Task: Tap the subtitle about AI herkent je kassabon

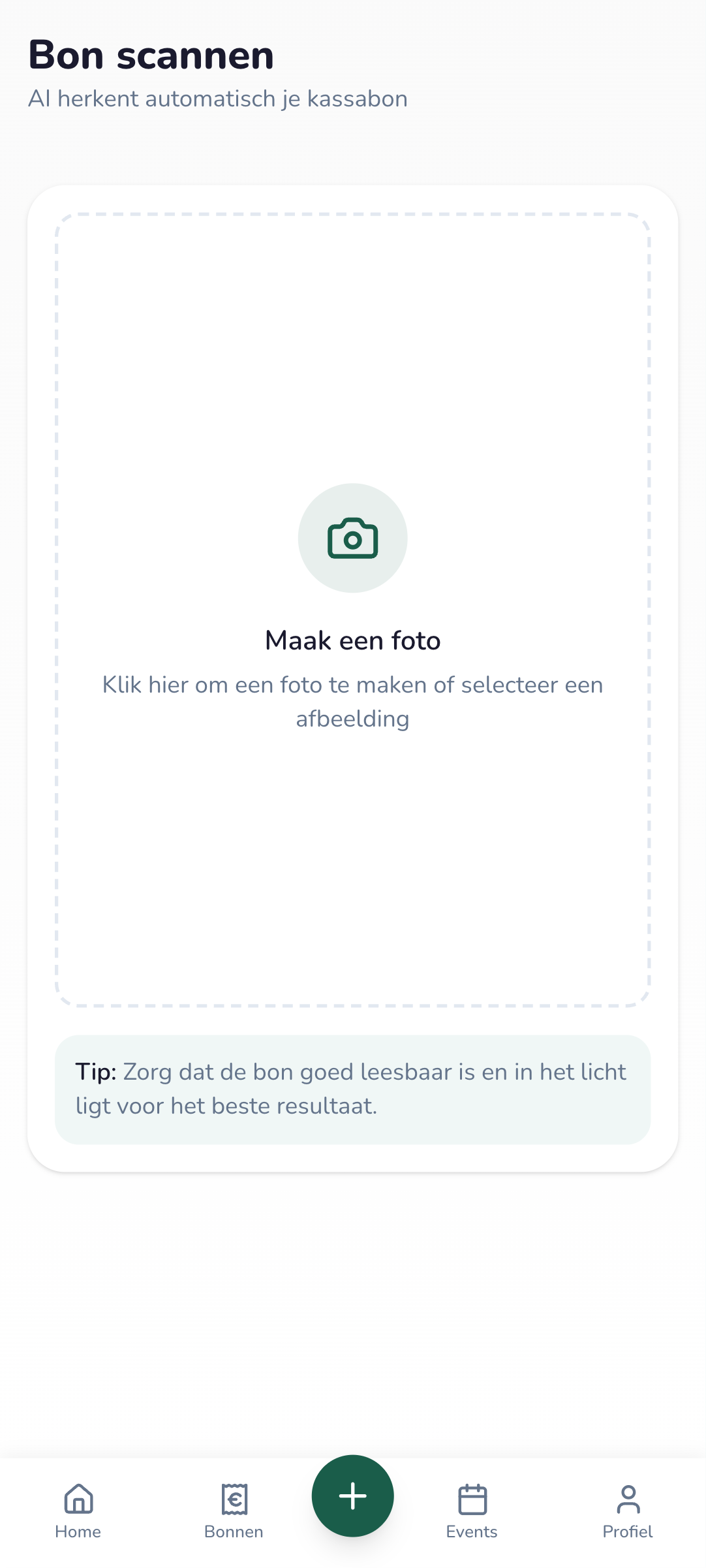Action: coord(217,99)
